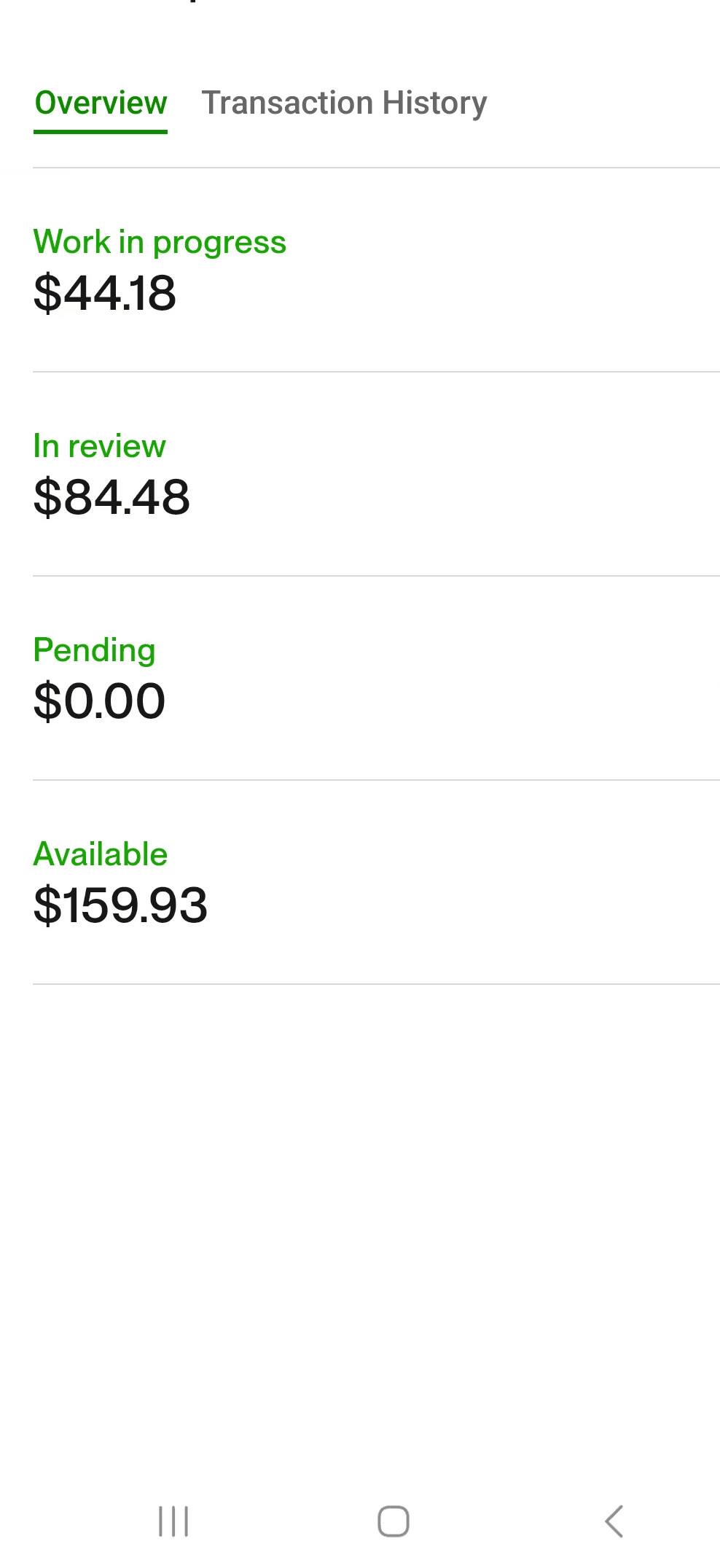Tap the $44.18 Work in progress amount
The image size is (720, 1568).
[x=105, y=294]
